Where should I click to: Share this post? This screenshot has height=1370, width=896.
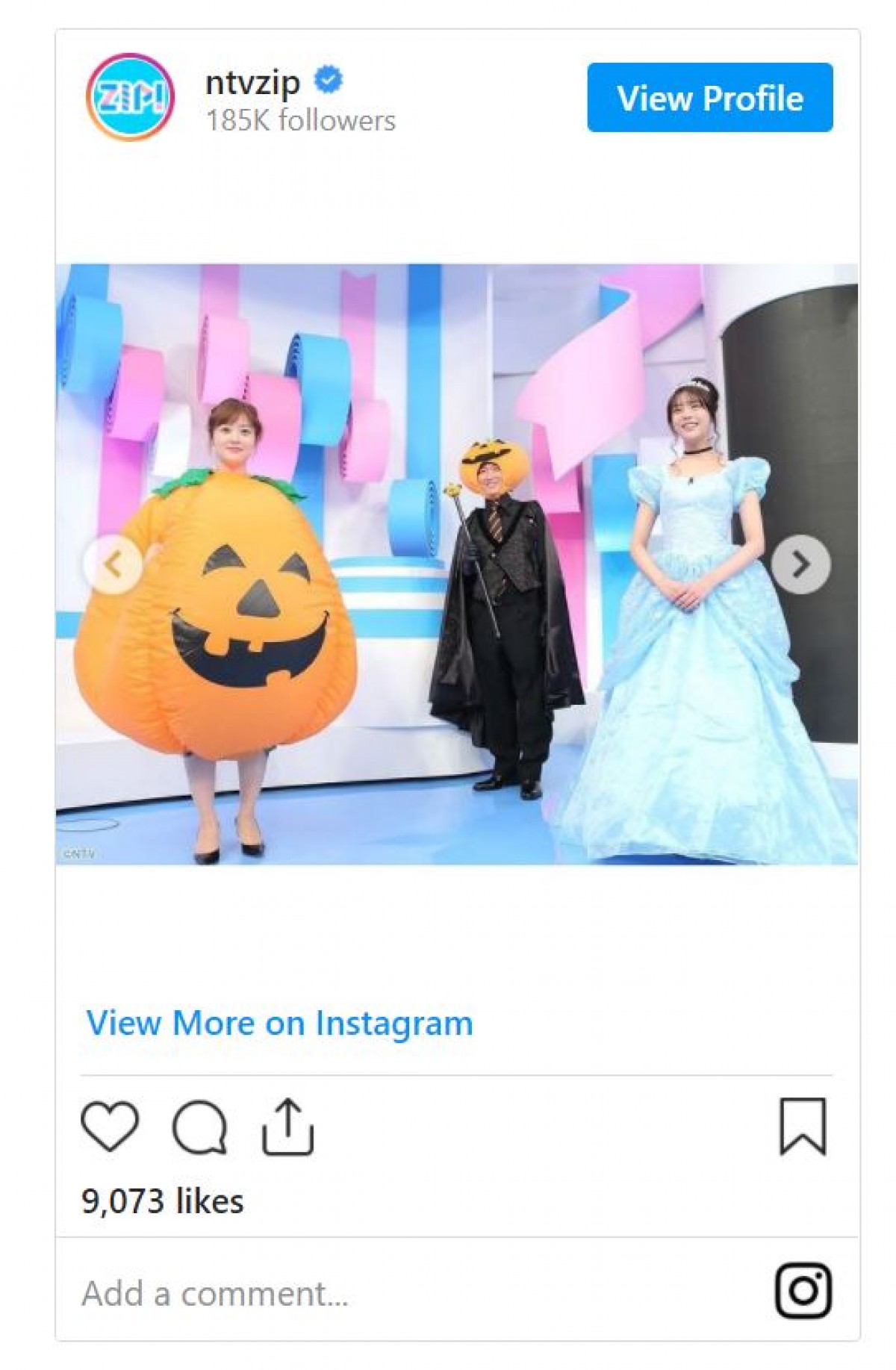click(287, 1126)
